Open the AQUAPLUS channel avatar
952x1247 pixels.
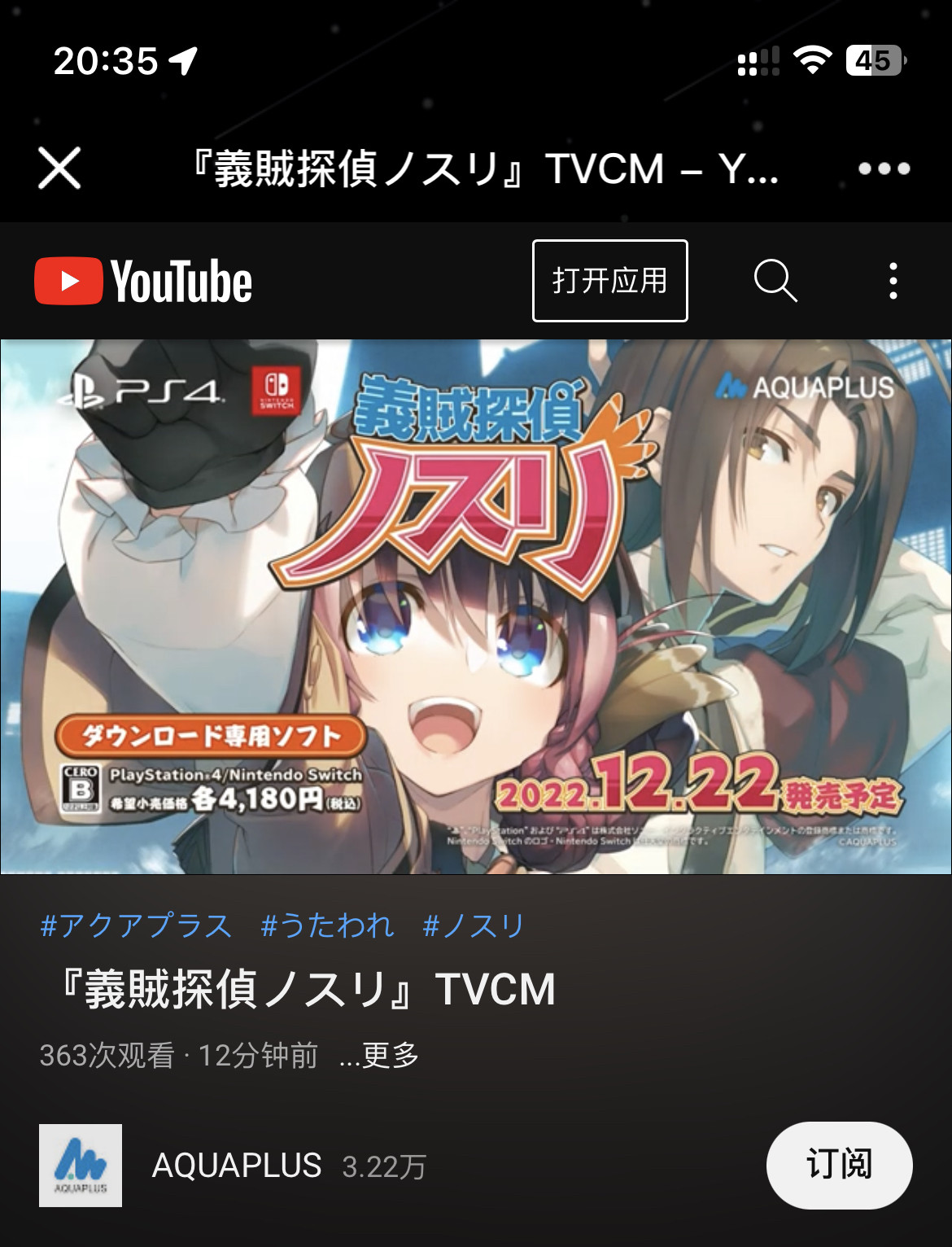click(81, 1166)
